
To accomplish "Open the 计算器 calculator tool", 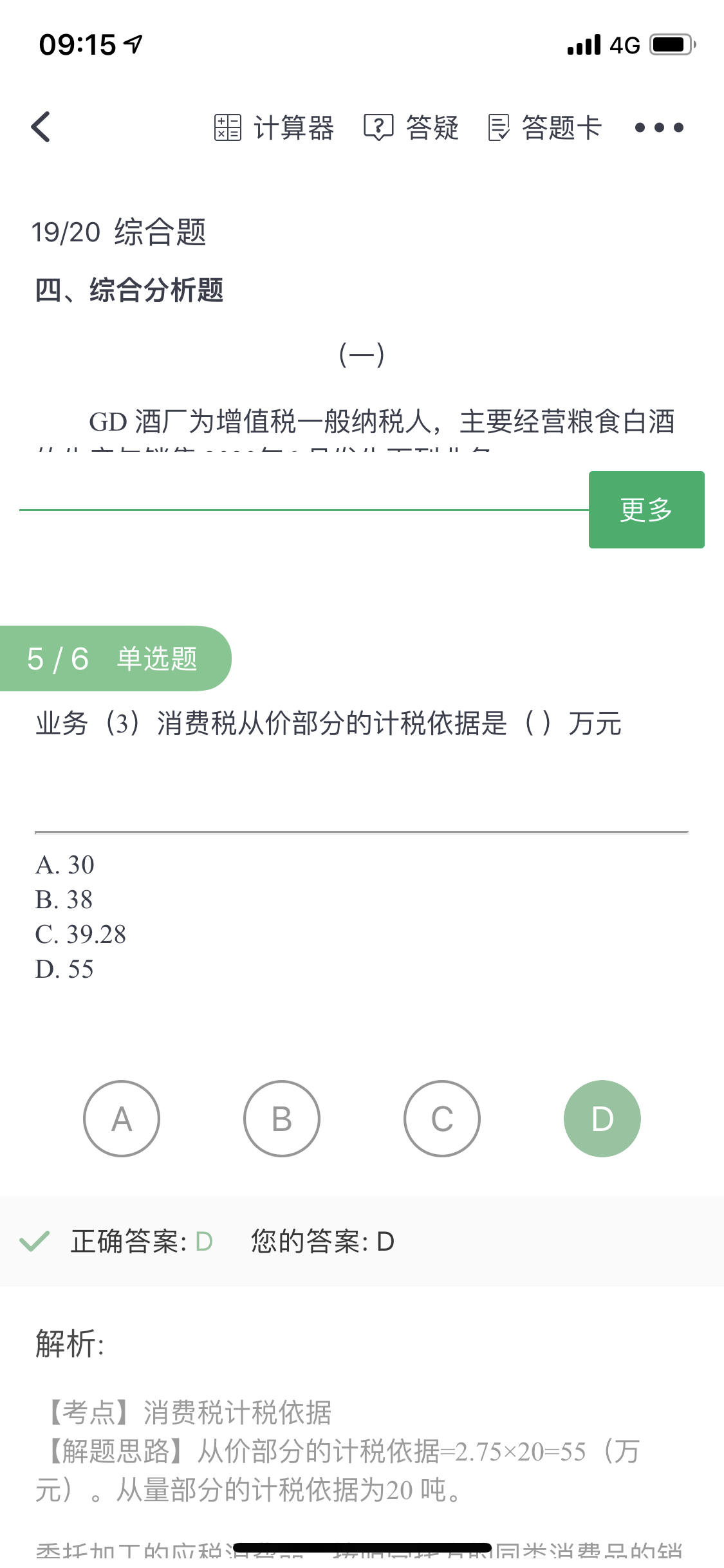I will coord(274,127).
